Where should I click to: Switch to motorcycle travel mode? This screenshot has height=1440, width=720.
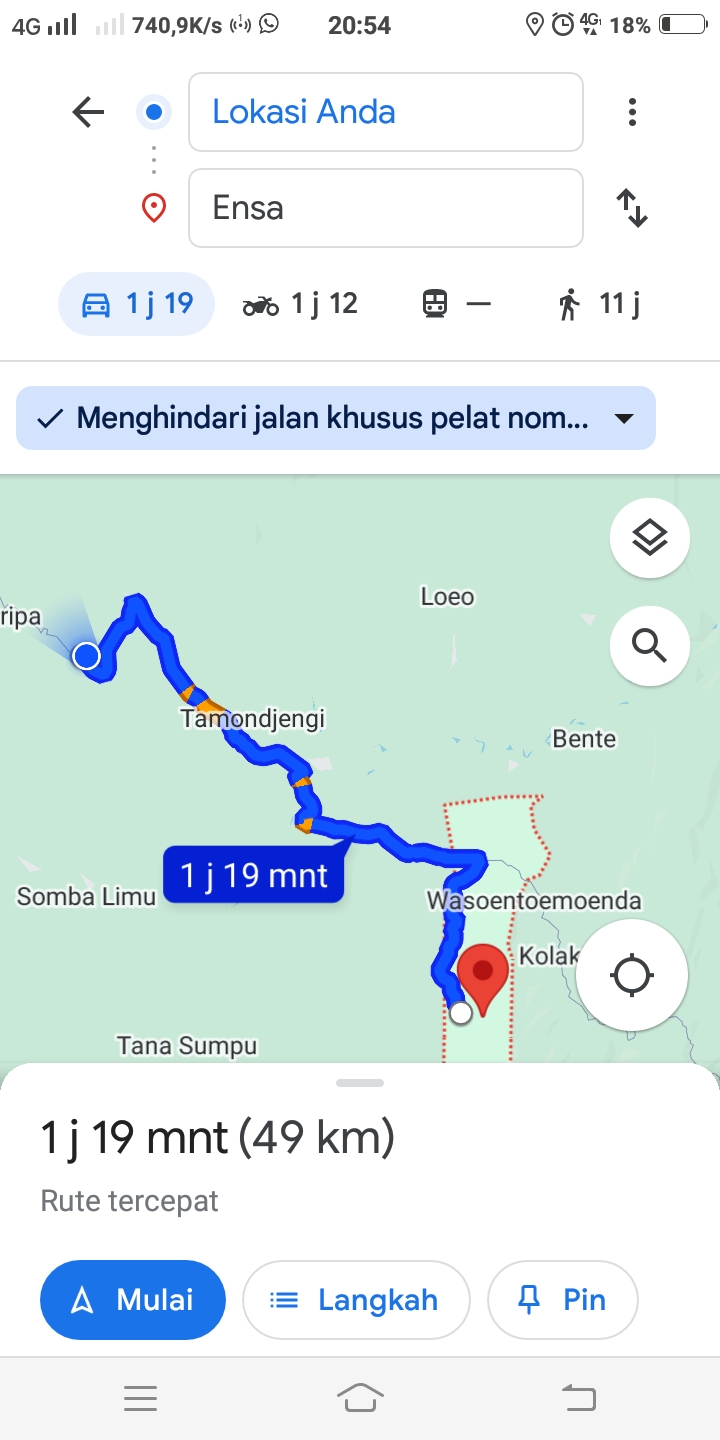300,304
